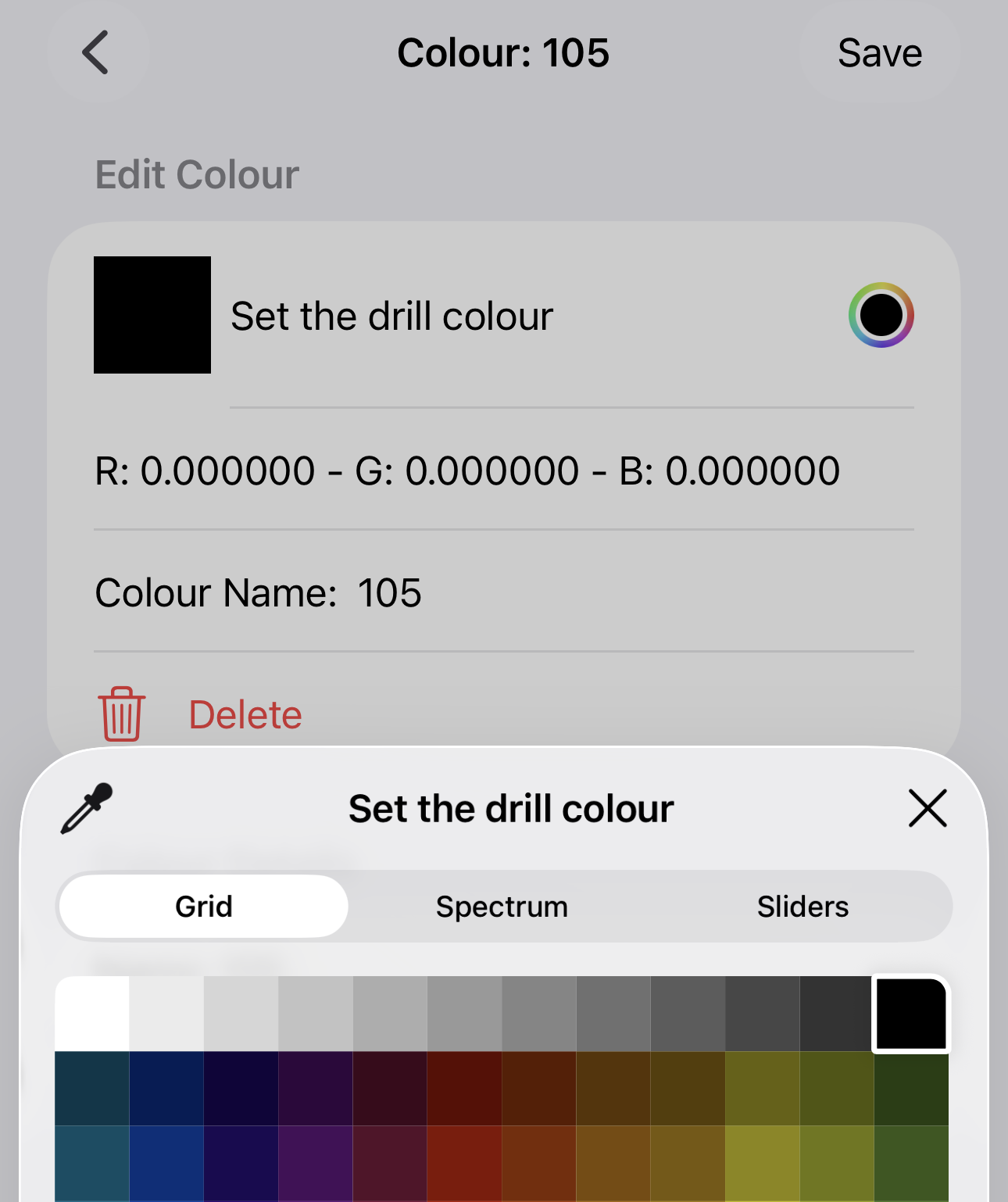Choose the dark red swatch in the second row
The image size is (1008, 1202).
click(464, 1089)
